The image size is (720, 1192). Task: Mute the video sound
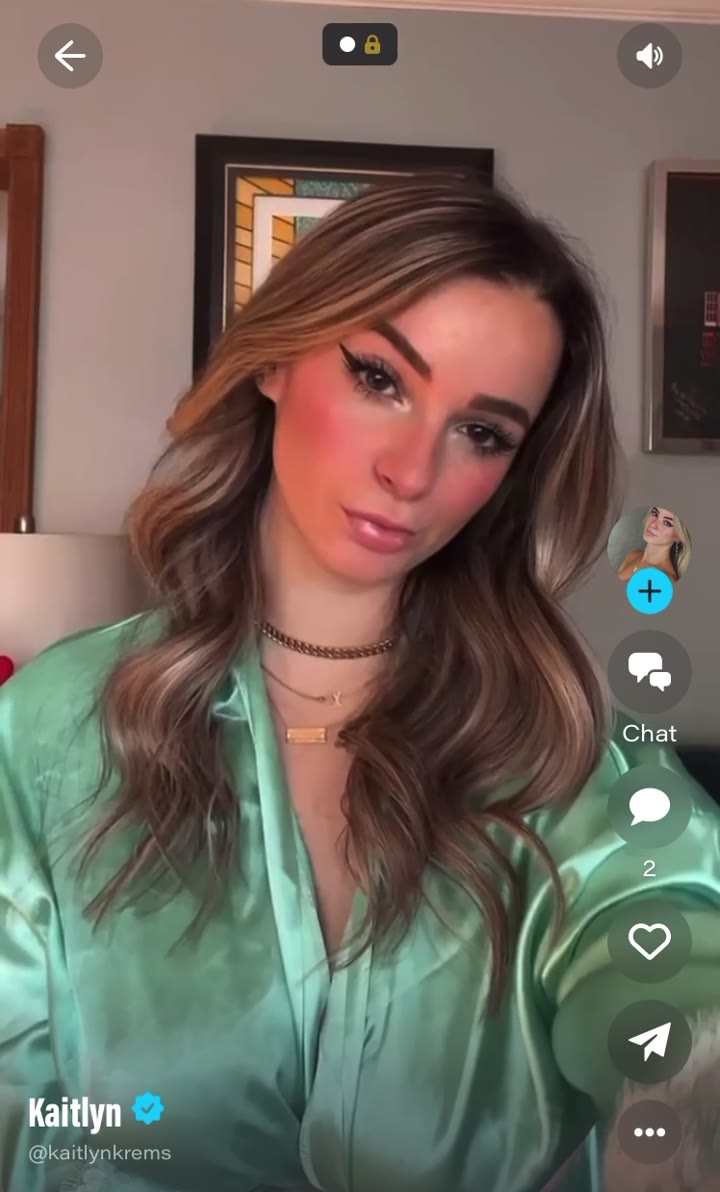tap(649, 56)
